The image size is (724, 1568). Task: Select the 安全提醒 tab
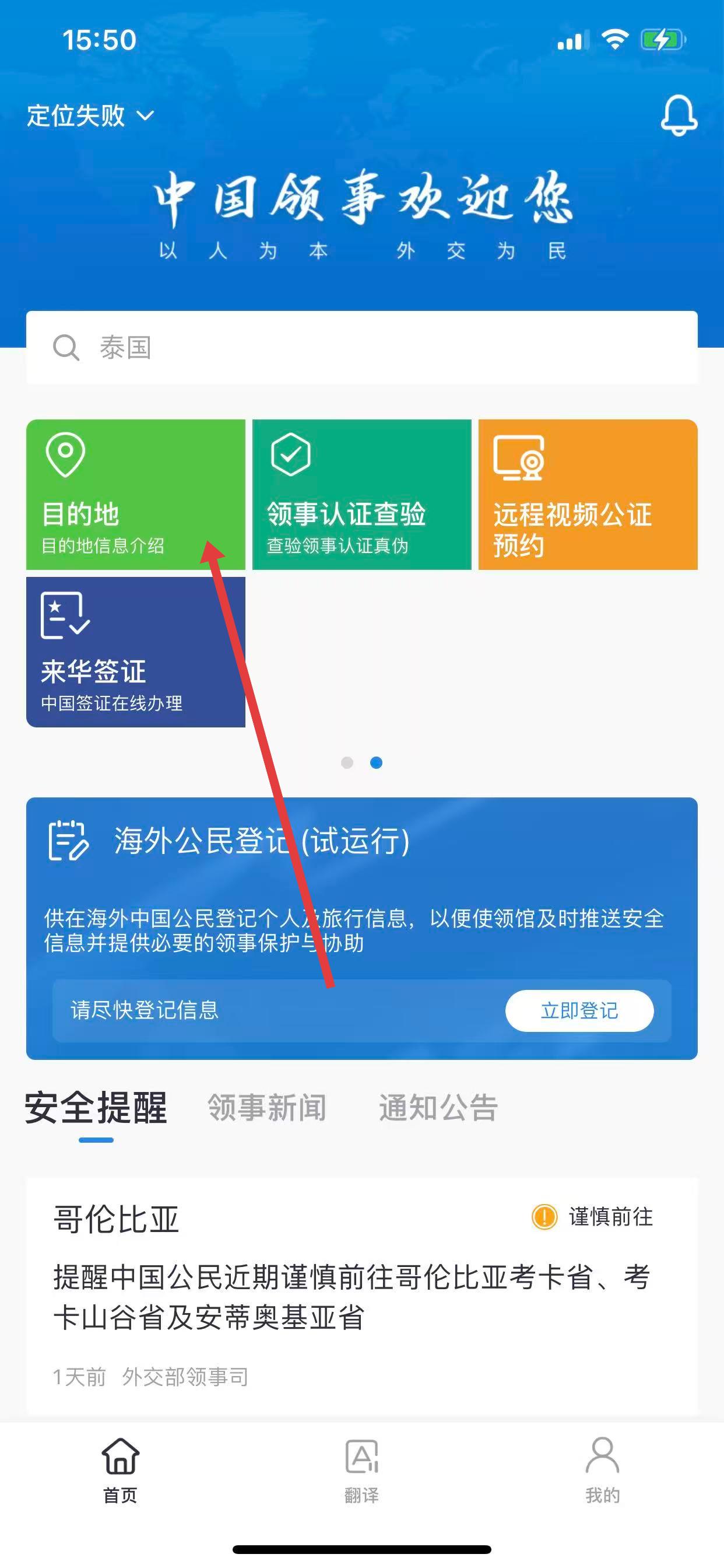(96, 1108)
